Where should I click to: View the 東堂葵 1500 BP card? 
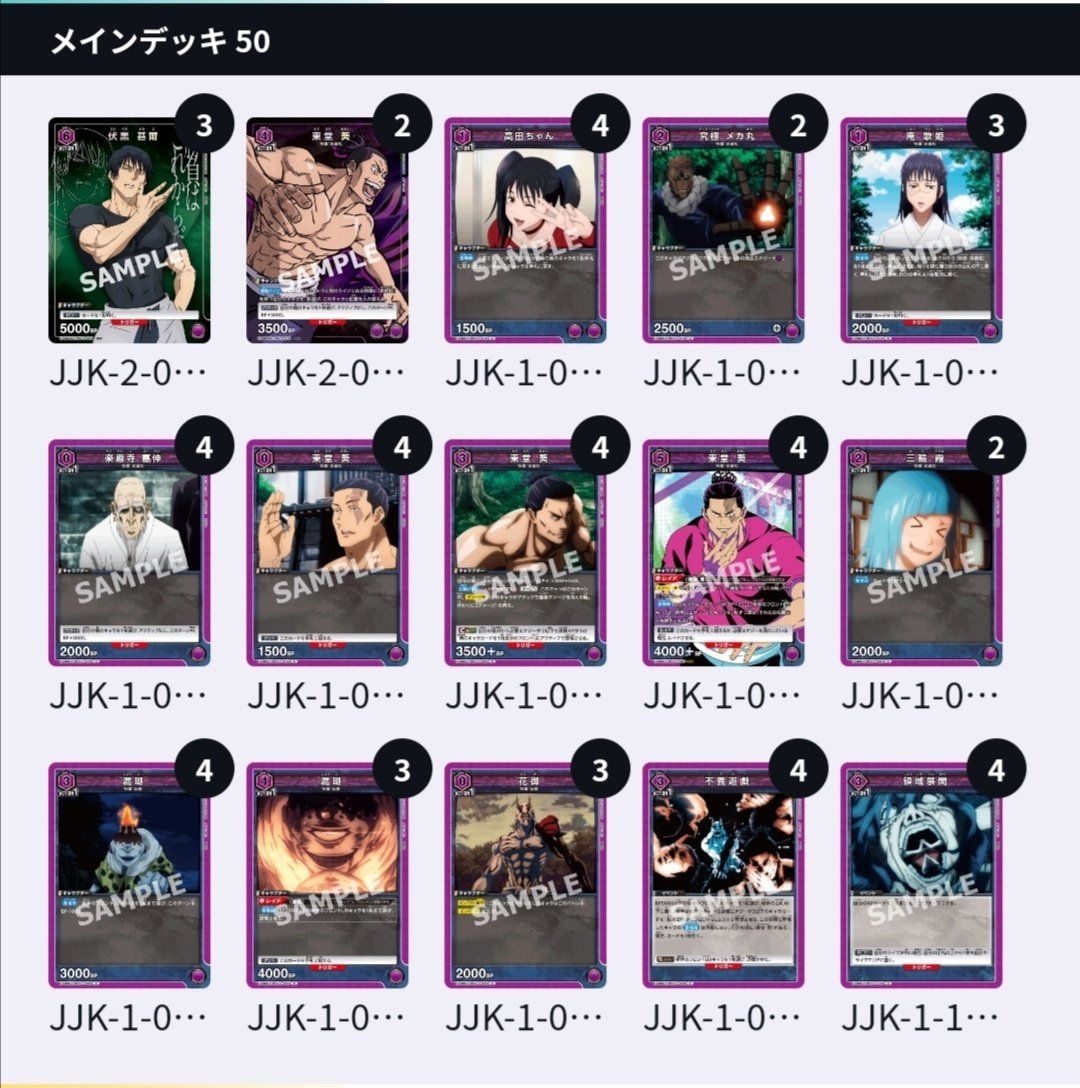327,553
